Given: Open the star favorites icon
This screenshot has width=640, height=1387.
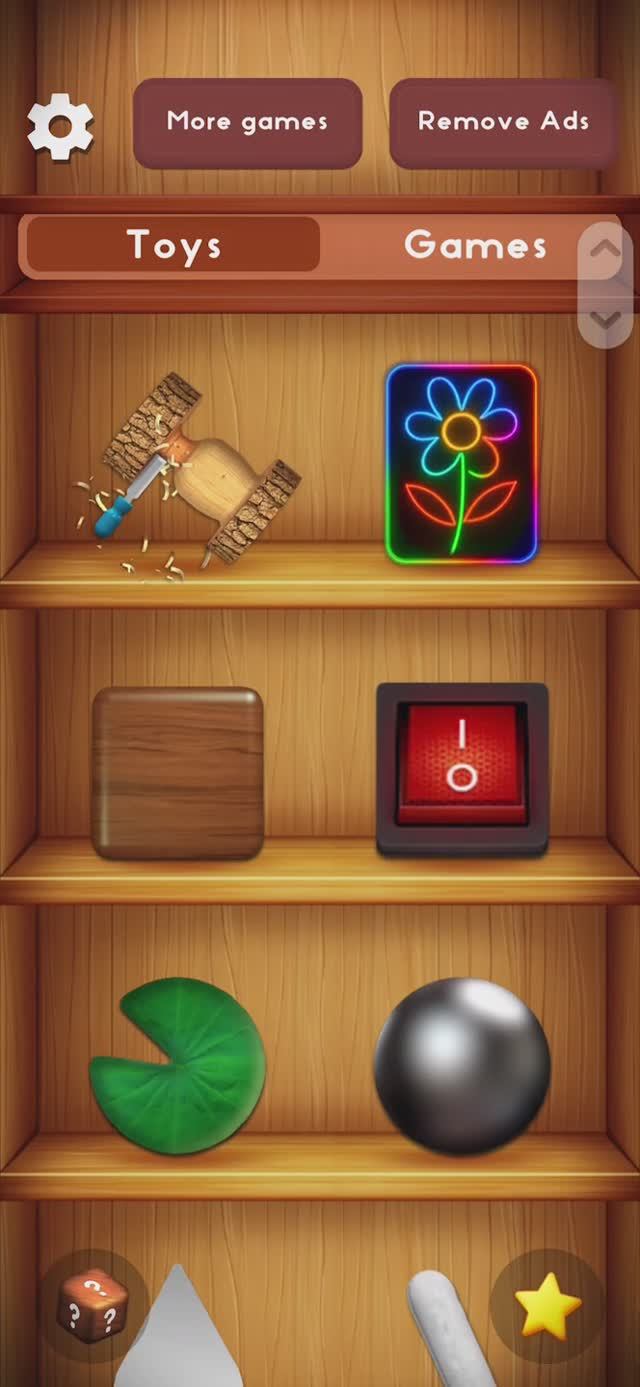Looking at the screenshot, I should 547,1305.
